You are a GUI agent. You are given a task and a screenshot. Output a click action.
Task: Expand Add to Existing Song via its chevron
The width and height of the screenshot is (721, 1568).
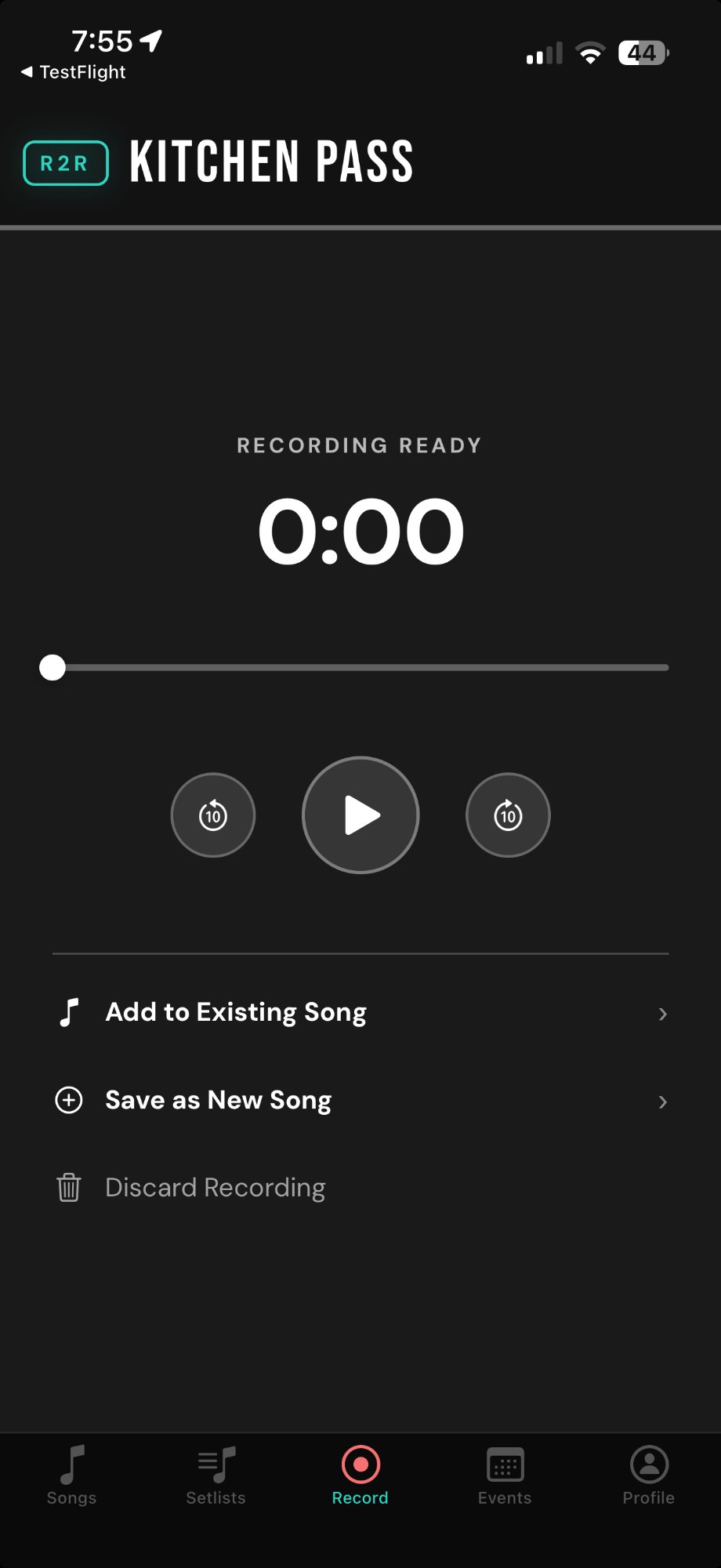pyautogui.click(x=662, y=1013)
